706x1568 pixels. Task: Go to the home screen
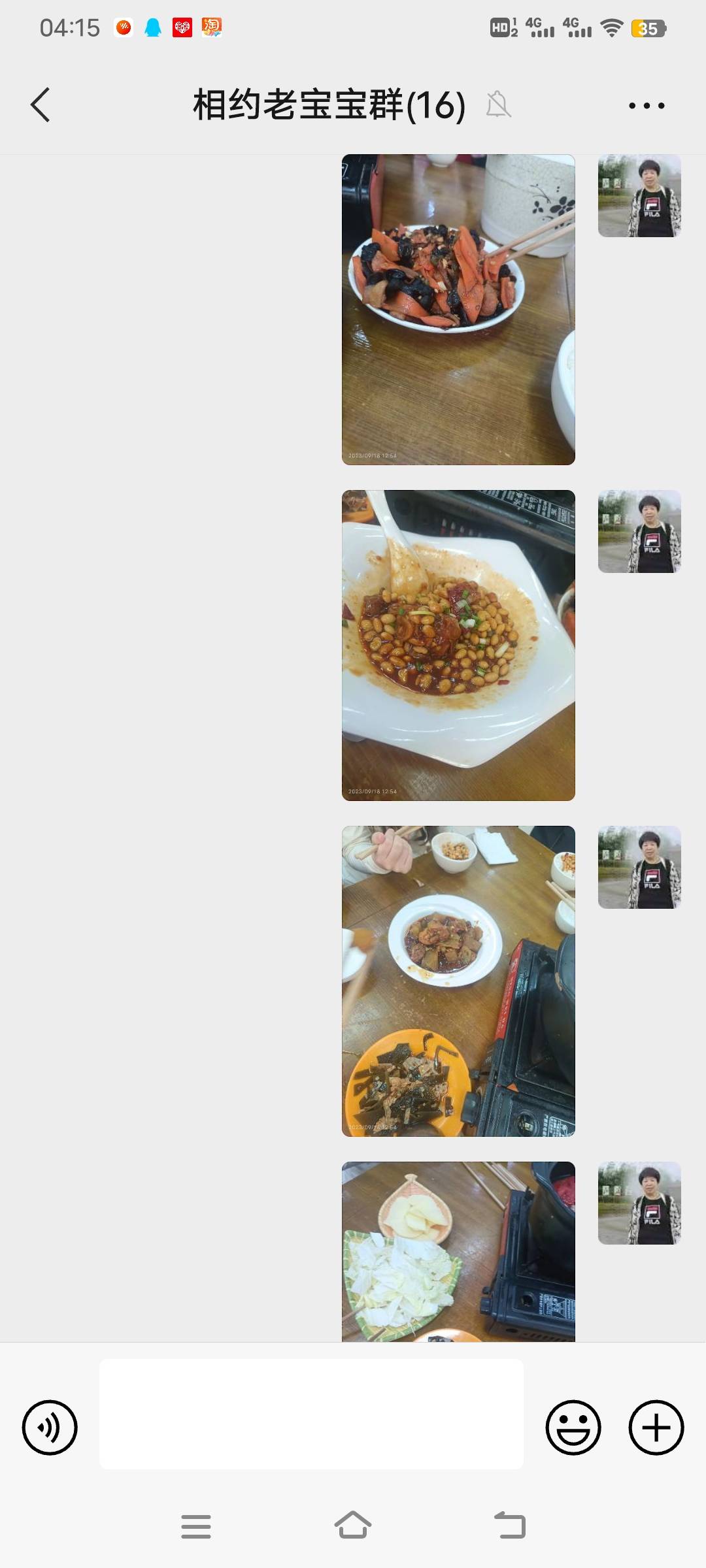pyautogui.click(x=353, y=1526)
